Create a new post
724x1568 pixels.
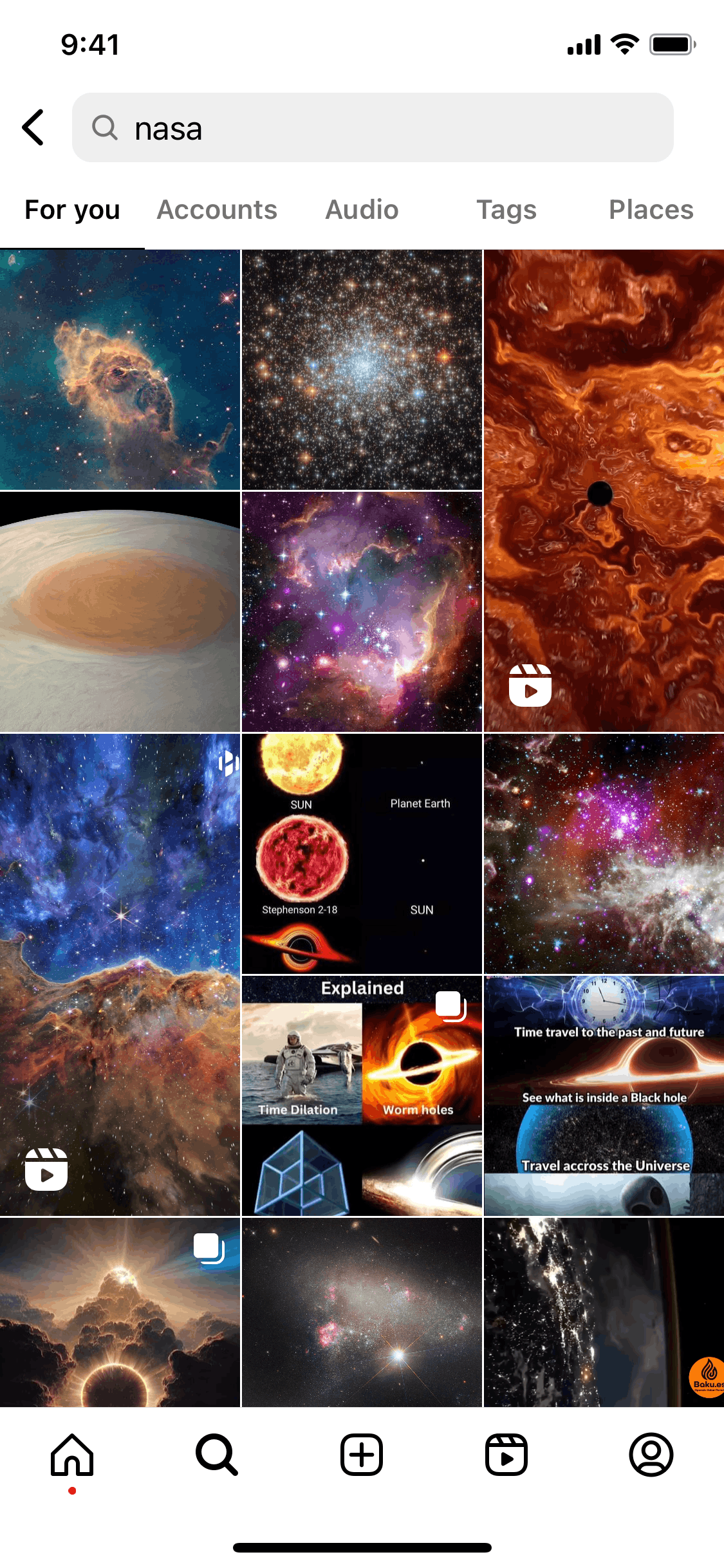coord(362,1455)
